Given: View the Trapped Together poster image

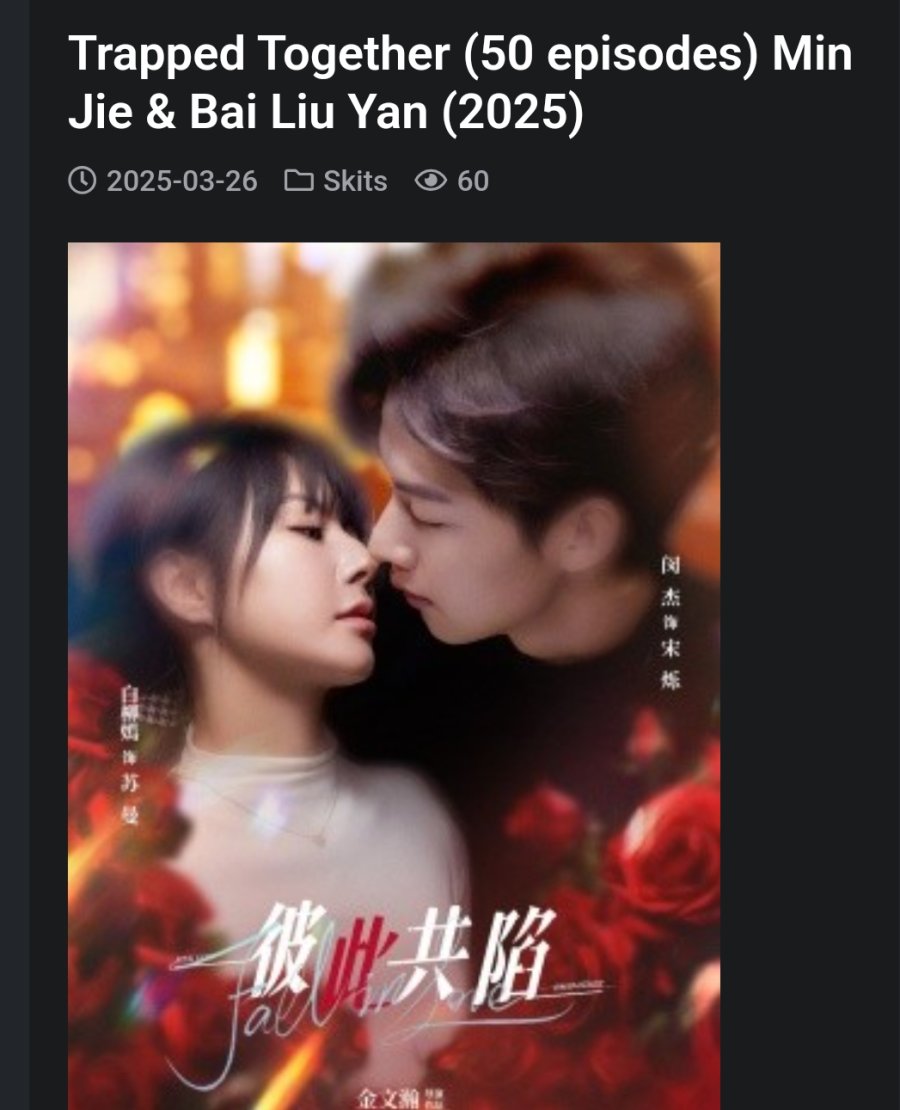Looking at the screenshot, I should click(x=394, y=675).
